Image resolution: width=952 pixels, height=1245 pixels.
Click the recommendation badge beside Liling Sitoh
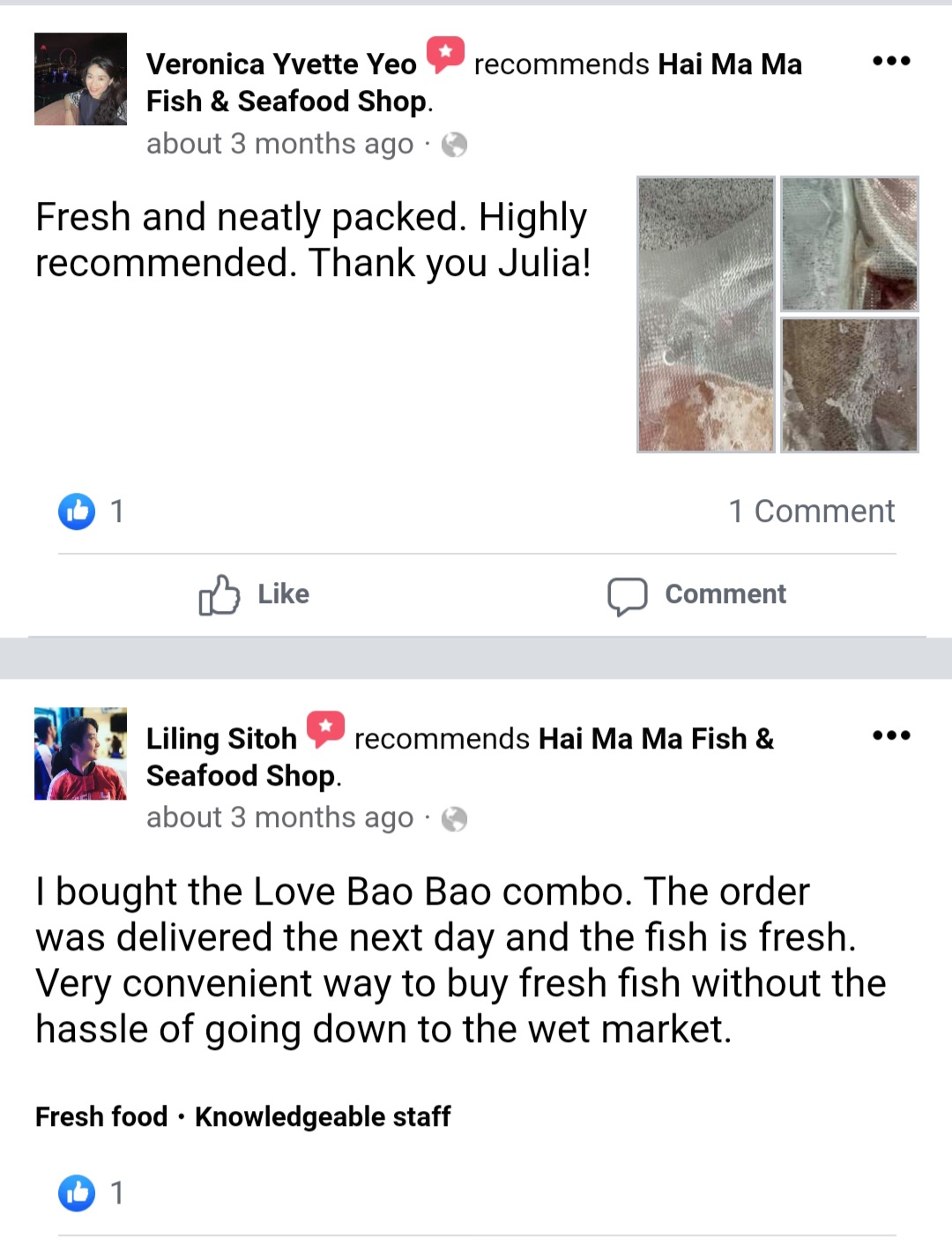point(327,728)
